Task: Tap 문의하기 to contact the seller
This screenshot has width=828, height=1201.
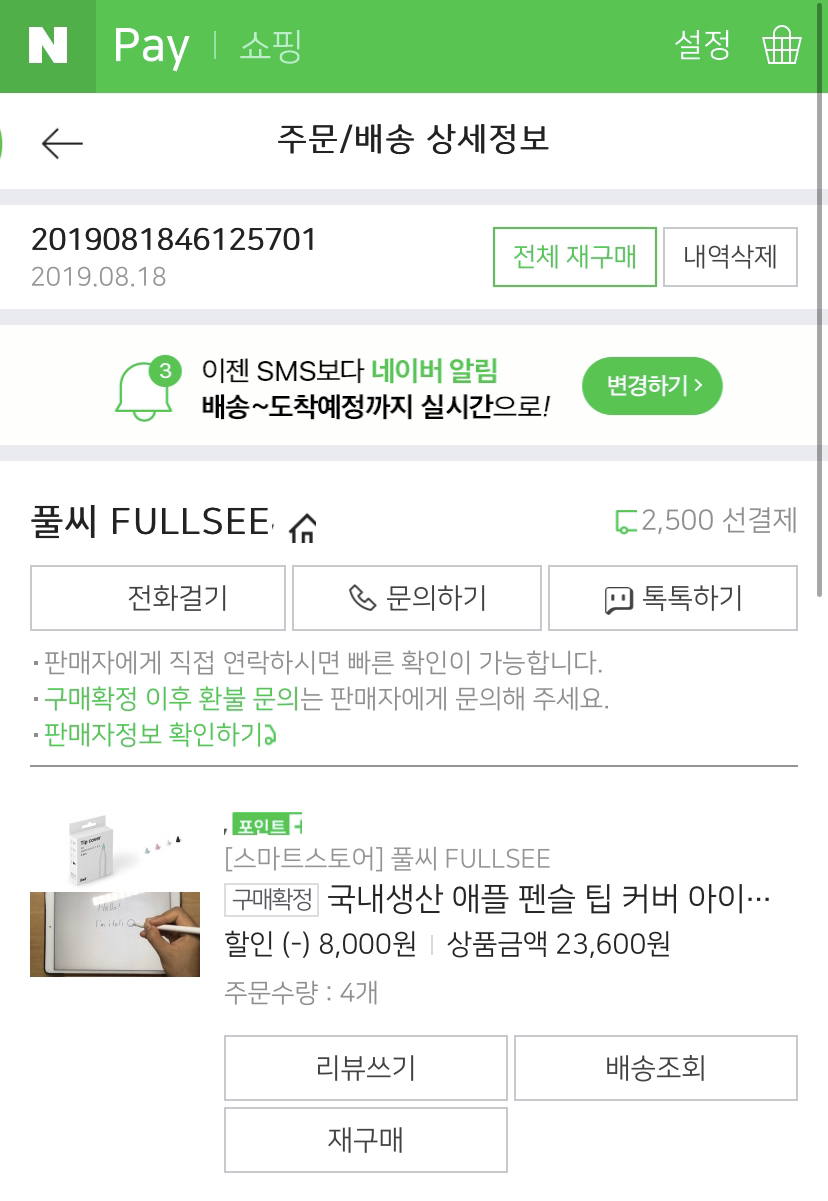Action: [417, 598]
